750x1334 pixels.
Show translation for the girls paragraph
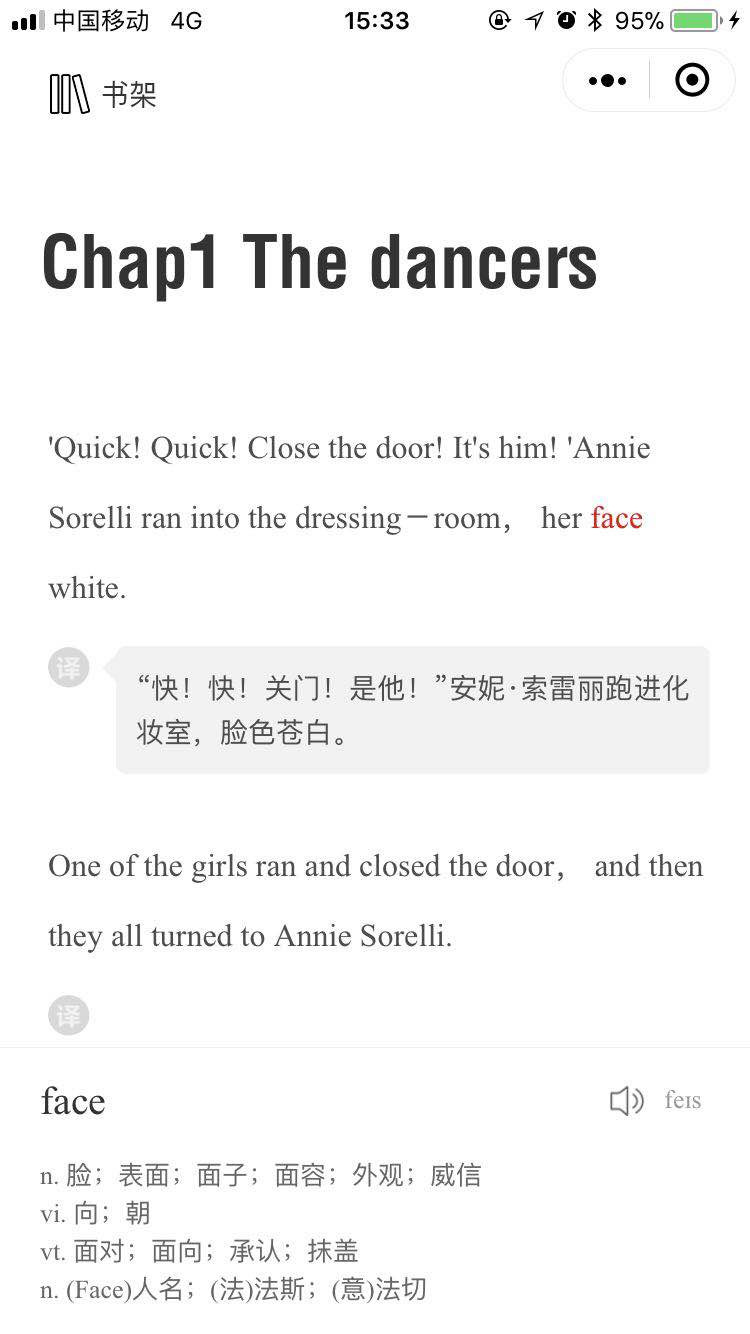pos(68,1016)
